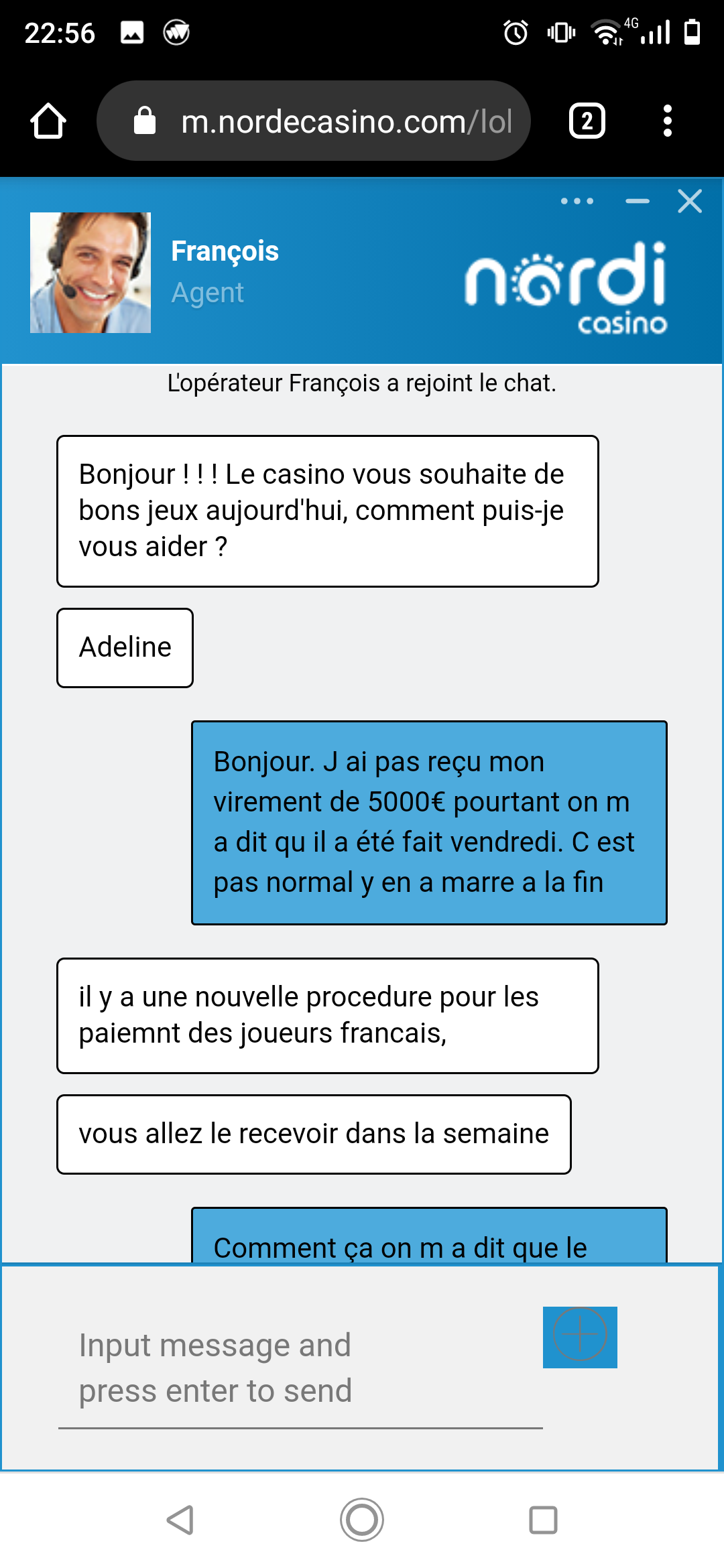Focus the message input field
724x1568 pixels.
[300, 1368]
